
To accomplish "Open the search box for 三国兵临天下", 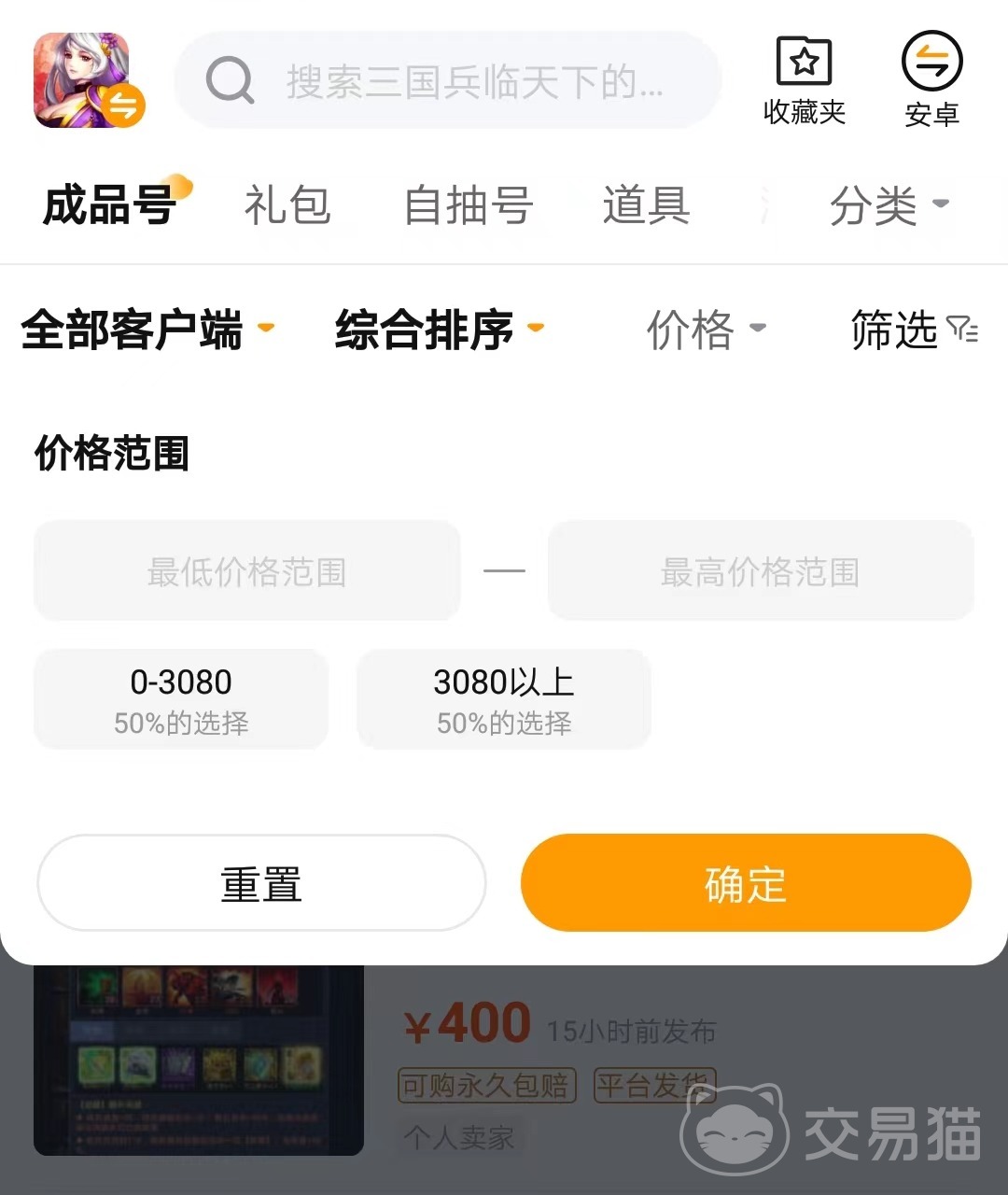I will pyautogui.click(x=448, y=81).
